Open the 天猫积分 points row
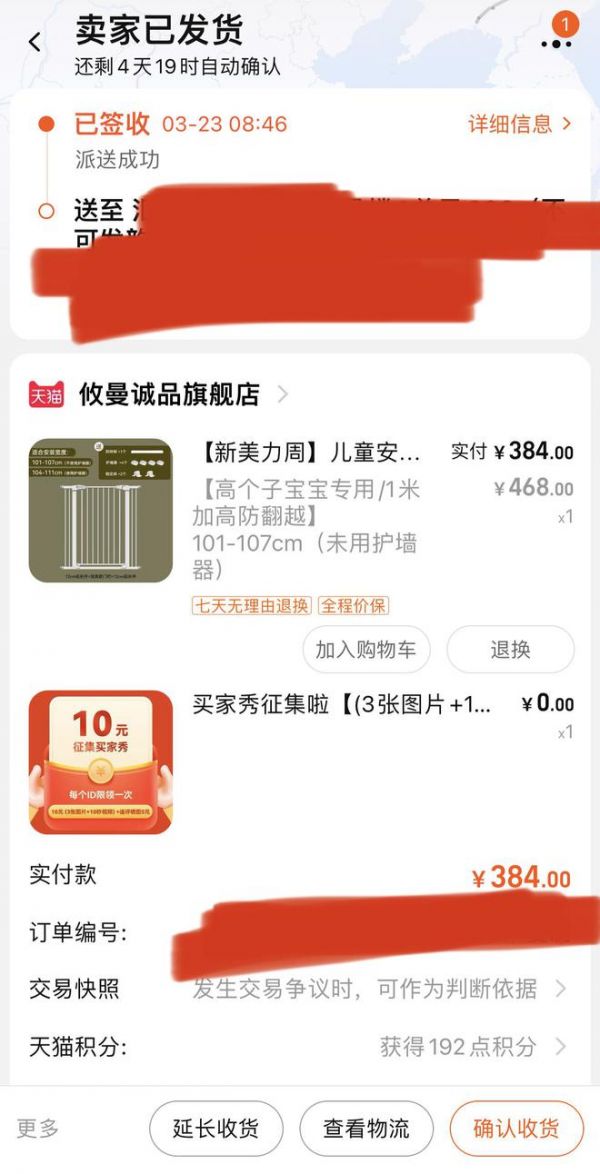The image size is (600, 1174). [x=300, y=1047]
